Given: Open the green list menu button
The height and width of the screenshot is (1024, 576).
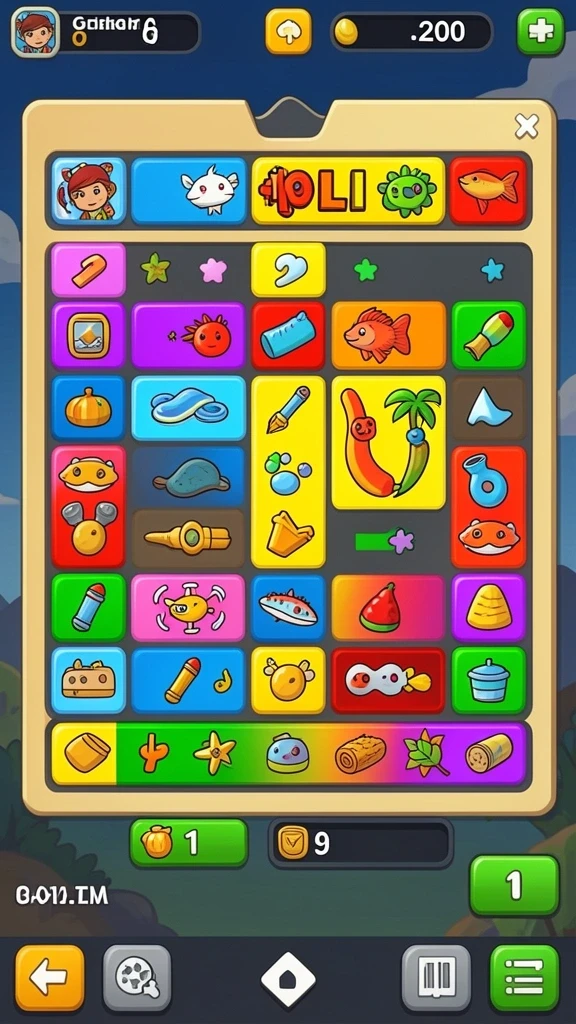Looking at the screenshot, I should click(524, 978).
